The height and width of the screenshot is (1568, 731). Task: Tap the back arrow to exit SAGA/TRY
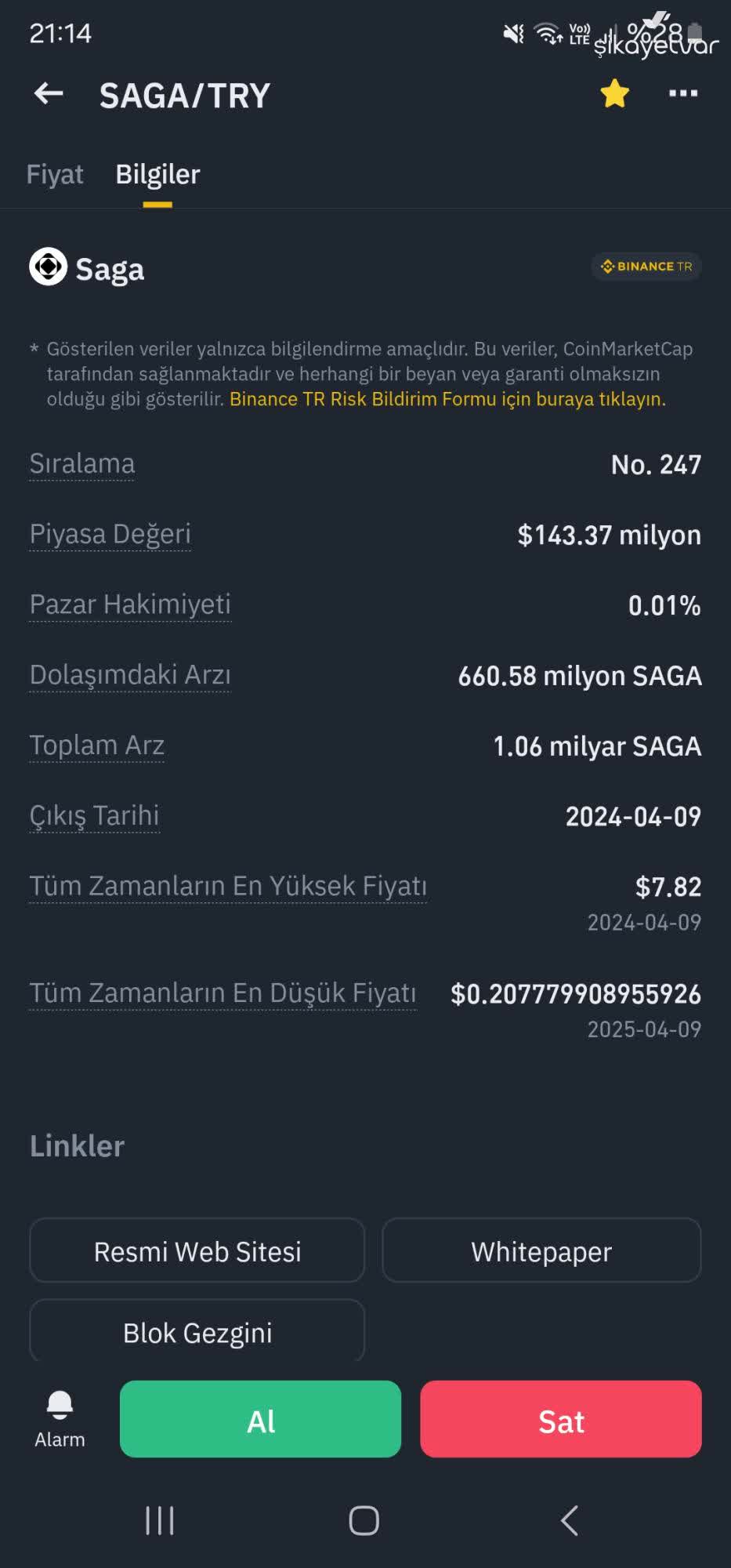(x=48, y=93)
